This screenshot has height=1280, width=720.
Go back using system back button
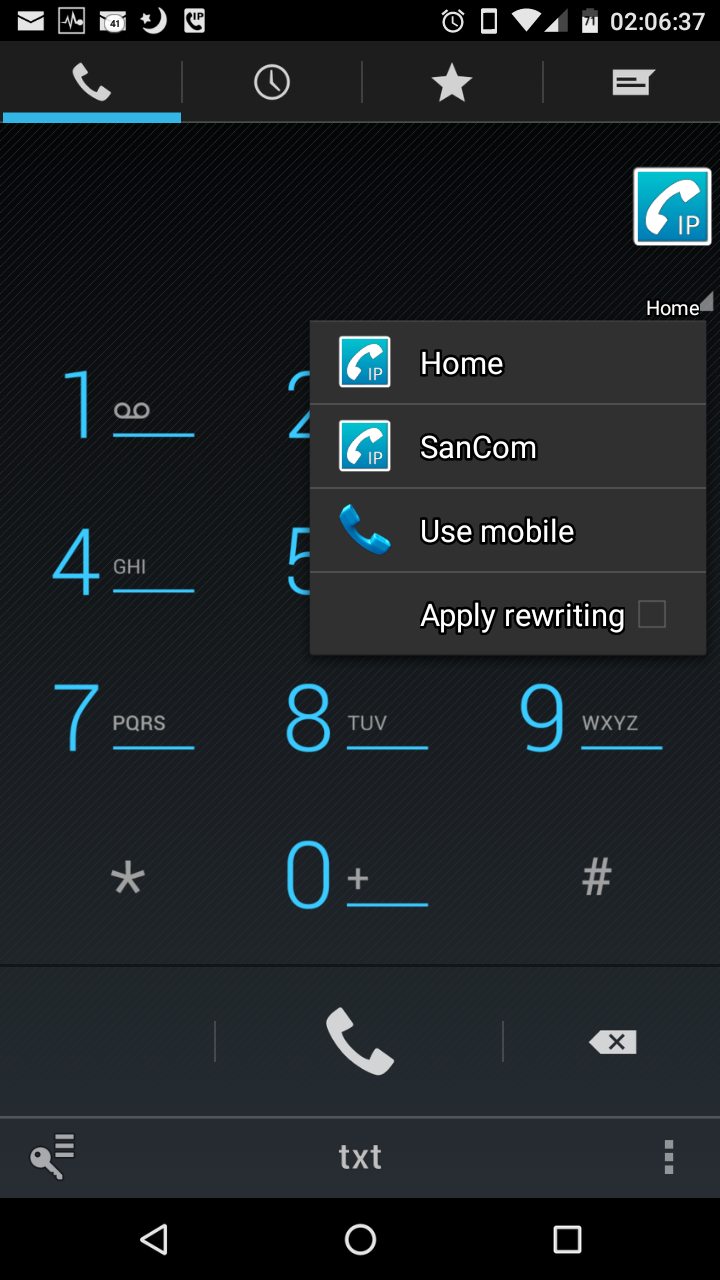(153, 1240)
